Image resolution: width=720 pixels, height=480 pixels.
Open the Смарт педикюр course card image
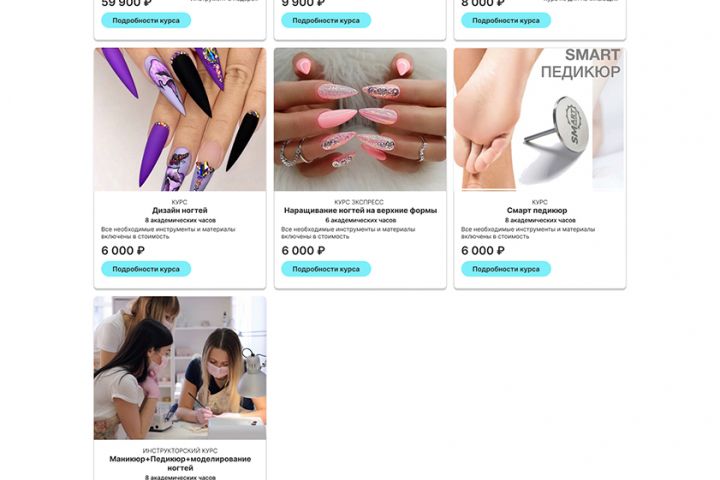(540, 119)
